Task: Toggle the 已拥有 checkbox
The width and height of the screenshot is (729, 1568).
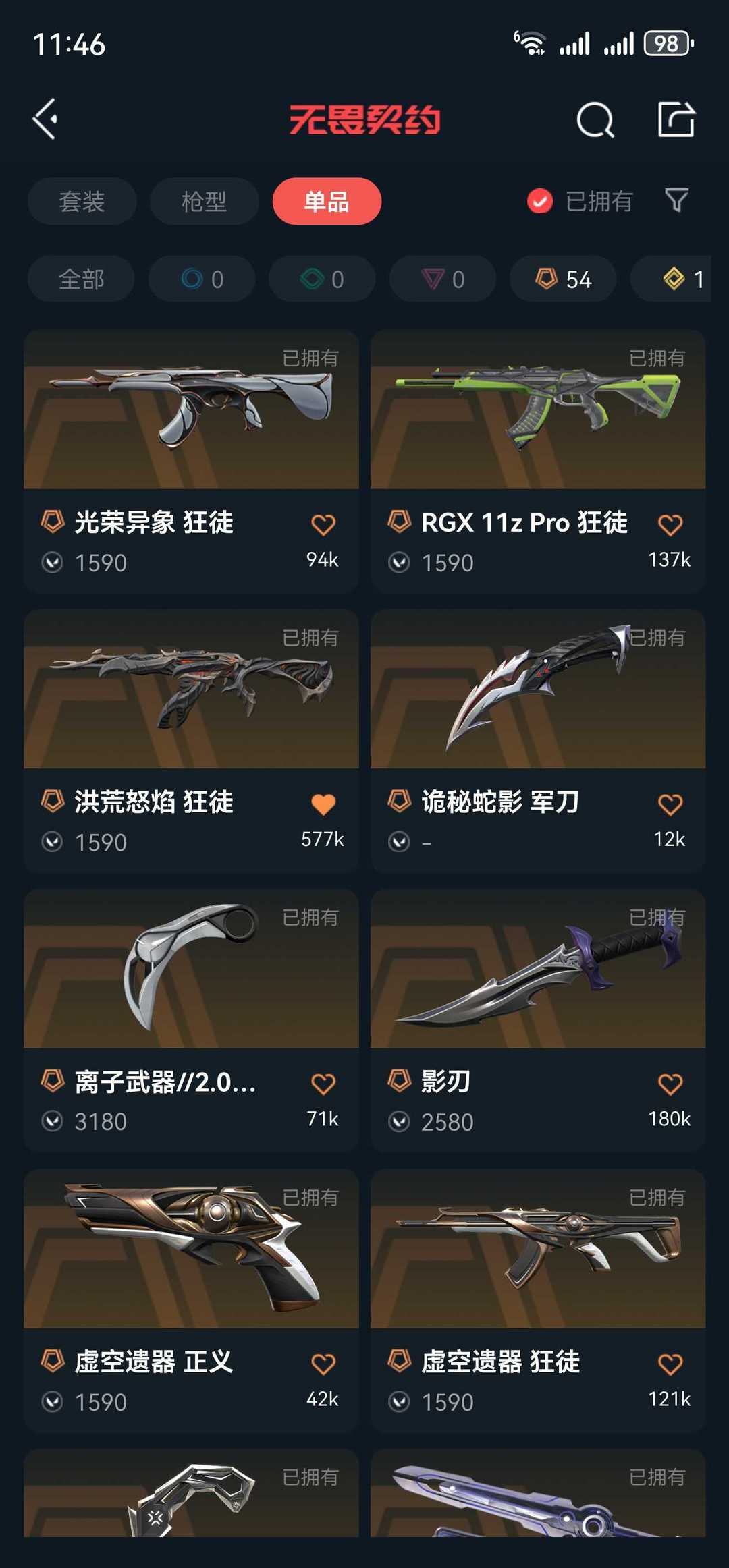Action: point(580,201)
